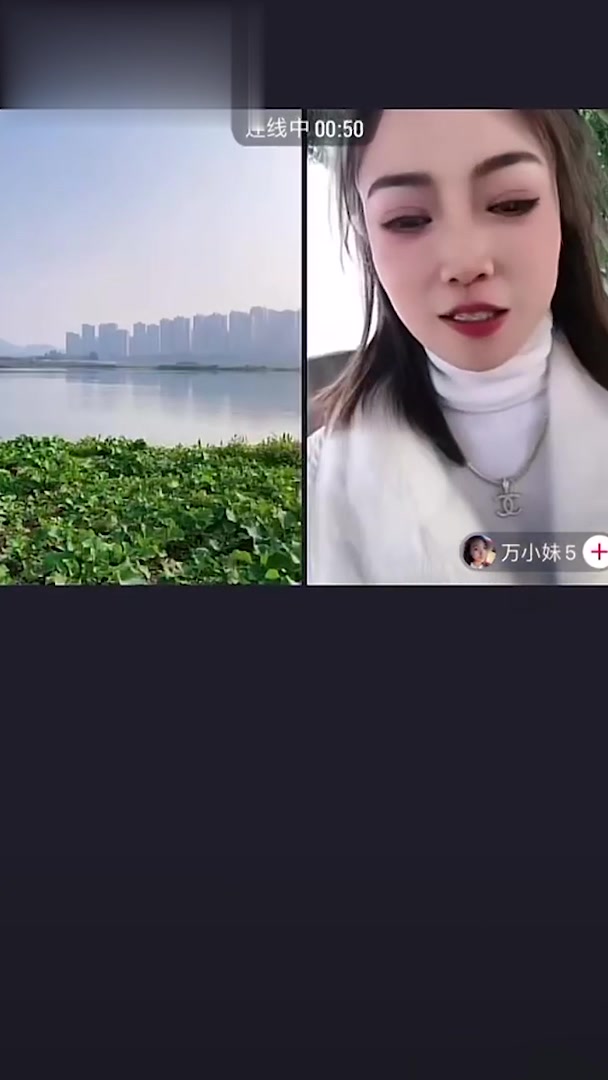This screenshot has height=1080, width=608.
Task: Open the left lake scenery video stream
Action: point(151,346)
